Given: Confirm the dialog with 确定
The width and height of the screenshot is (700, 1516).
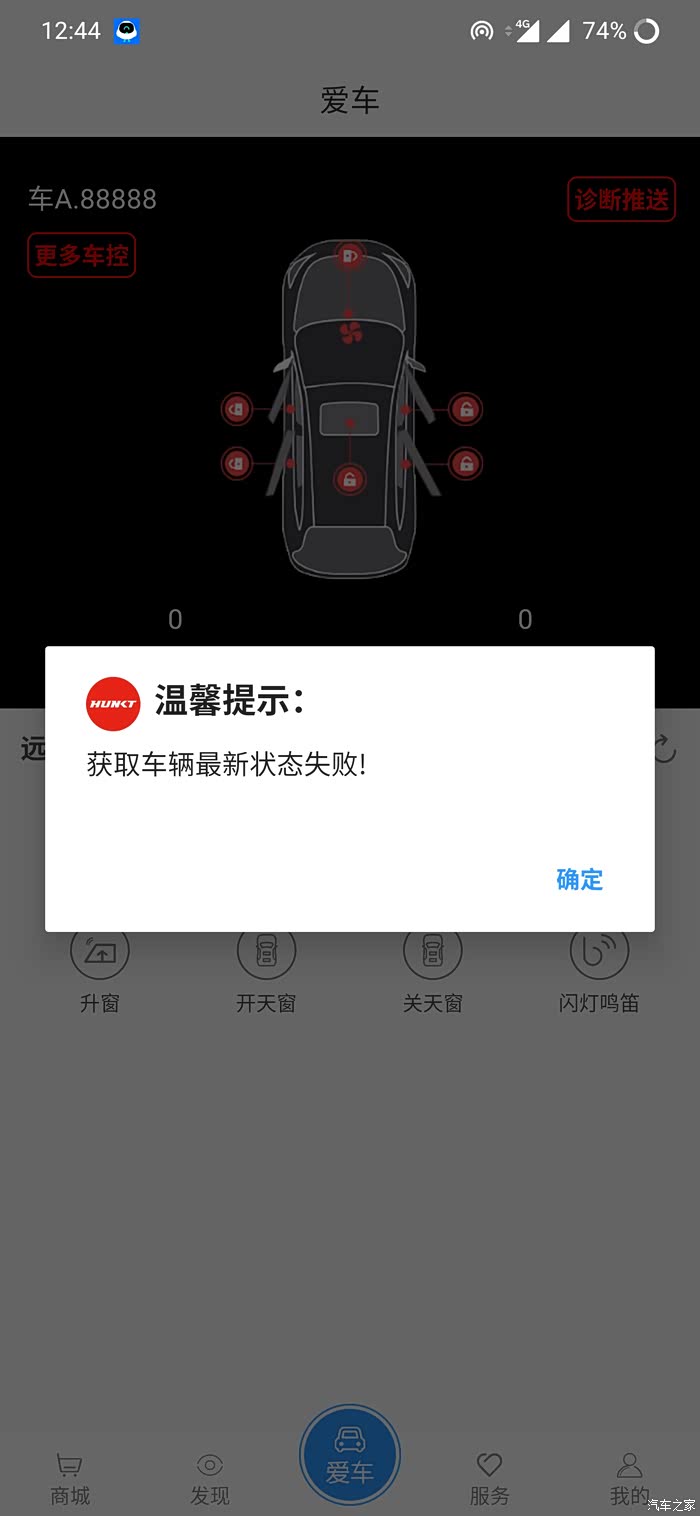Looking at the screenshot, I should pos(579,879).
